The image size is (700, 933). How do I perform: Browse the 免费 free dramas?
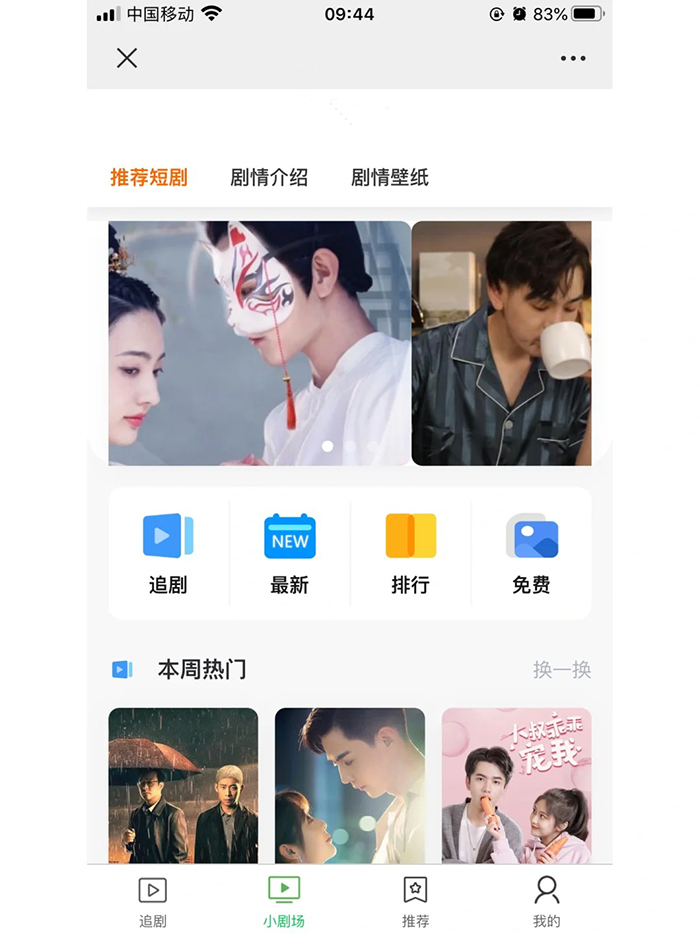(531, 554)
